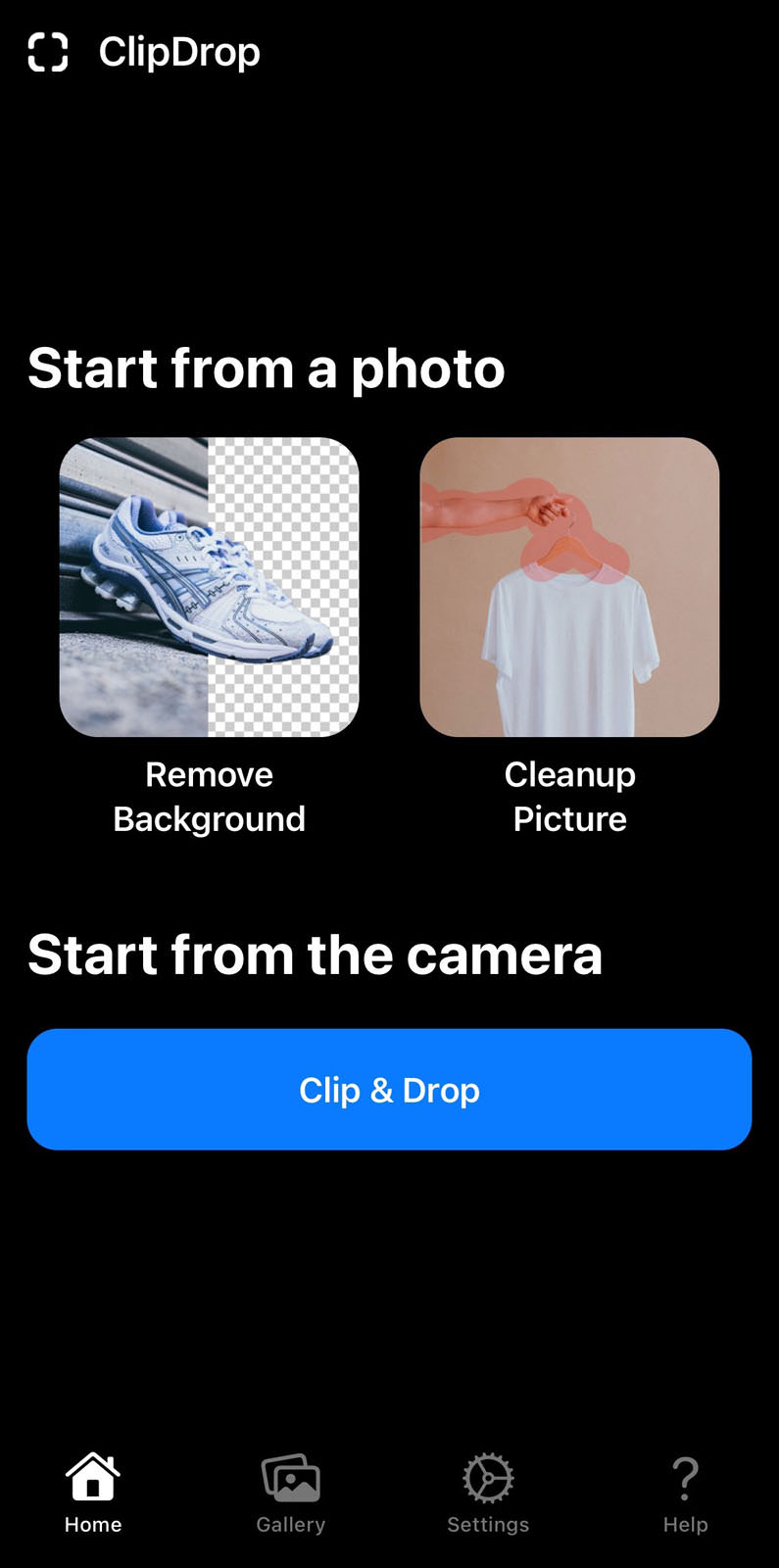
Task: Click the Cleanup Picture label
Action: pyautogui.click(x=569, y=796)
